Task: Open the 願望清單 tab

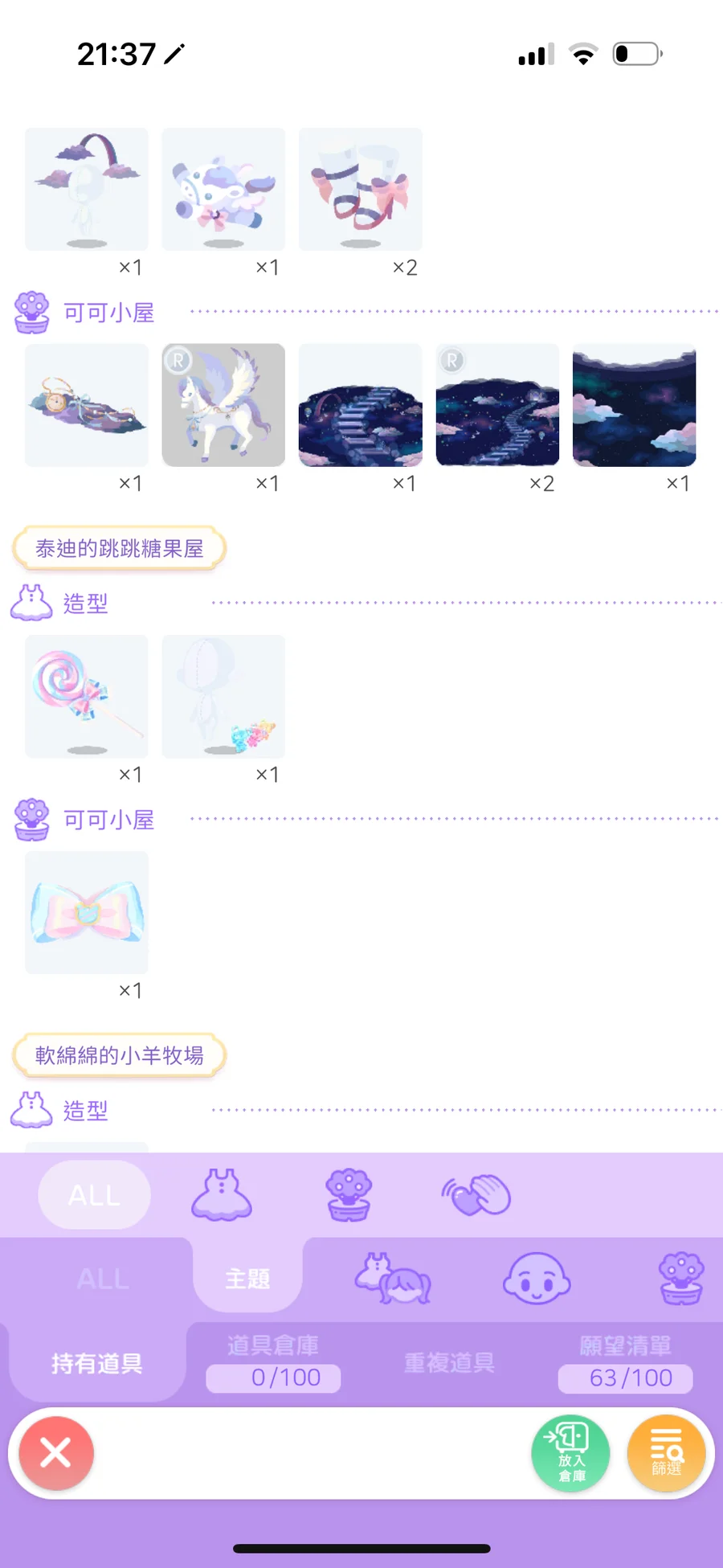Action: [x=625, y=1362]
